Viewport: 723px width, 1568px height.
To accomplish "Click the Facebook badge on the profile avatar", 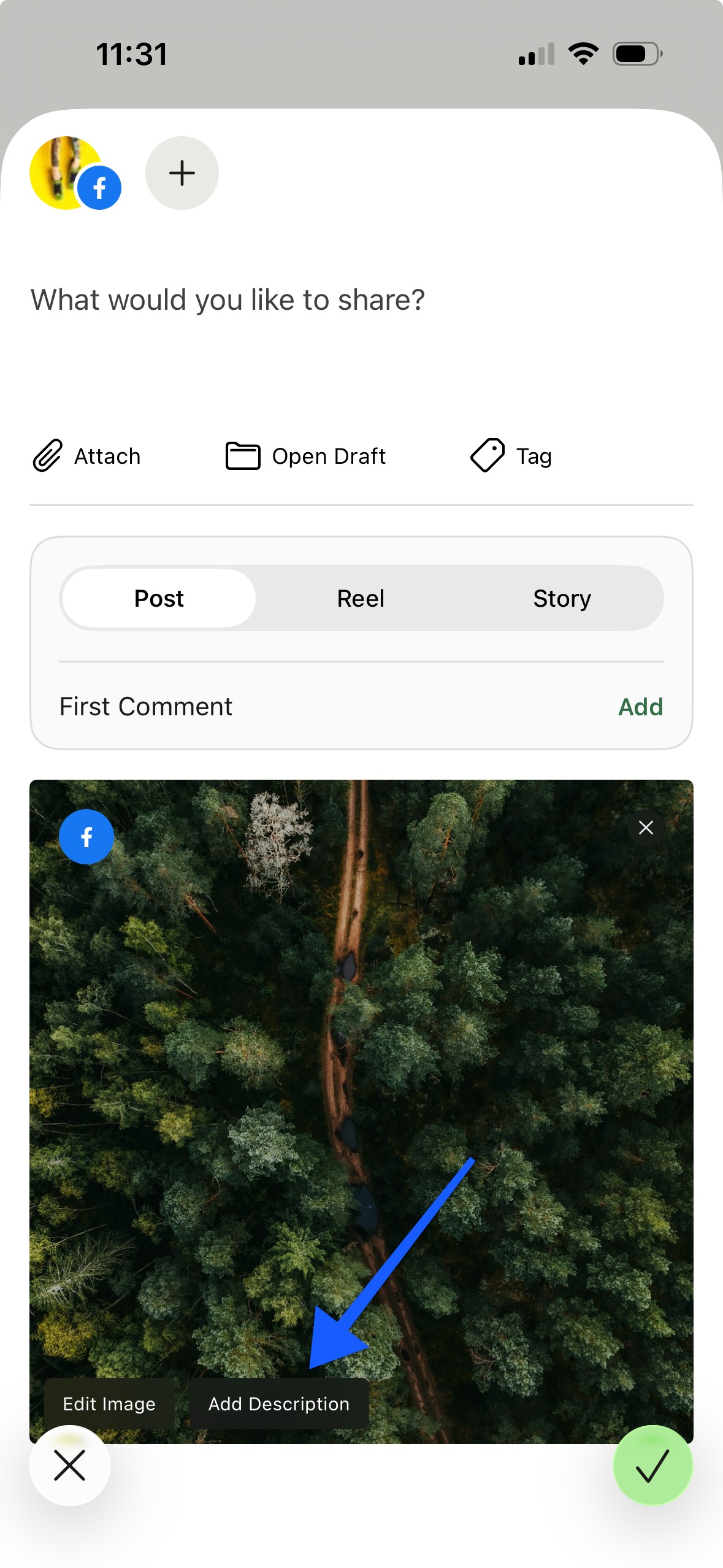I will click(x=99, y=187).
